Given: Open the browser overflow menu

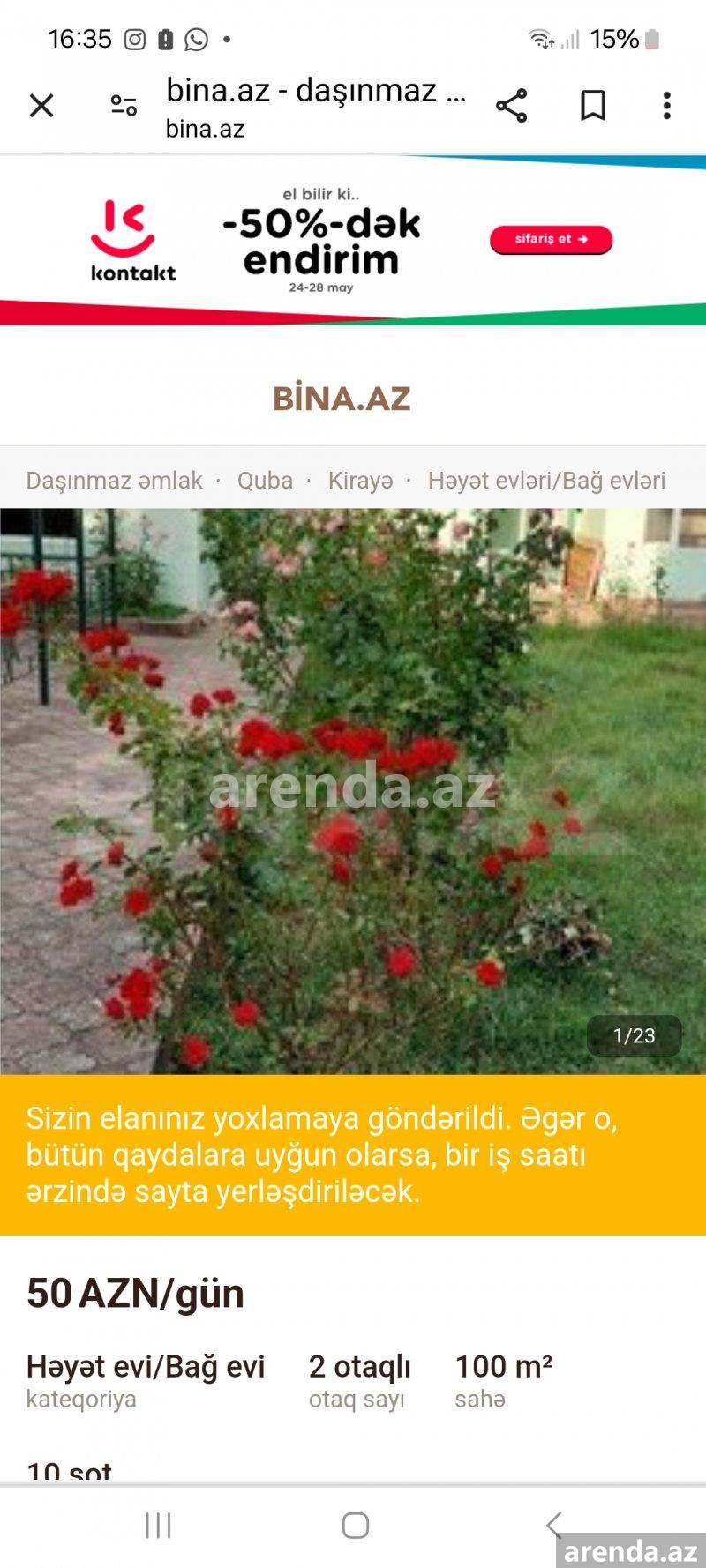Looking at the screenshot, I should click(667, 106).
